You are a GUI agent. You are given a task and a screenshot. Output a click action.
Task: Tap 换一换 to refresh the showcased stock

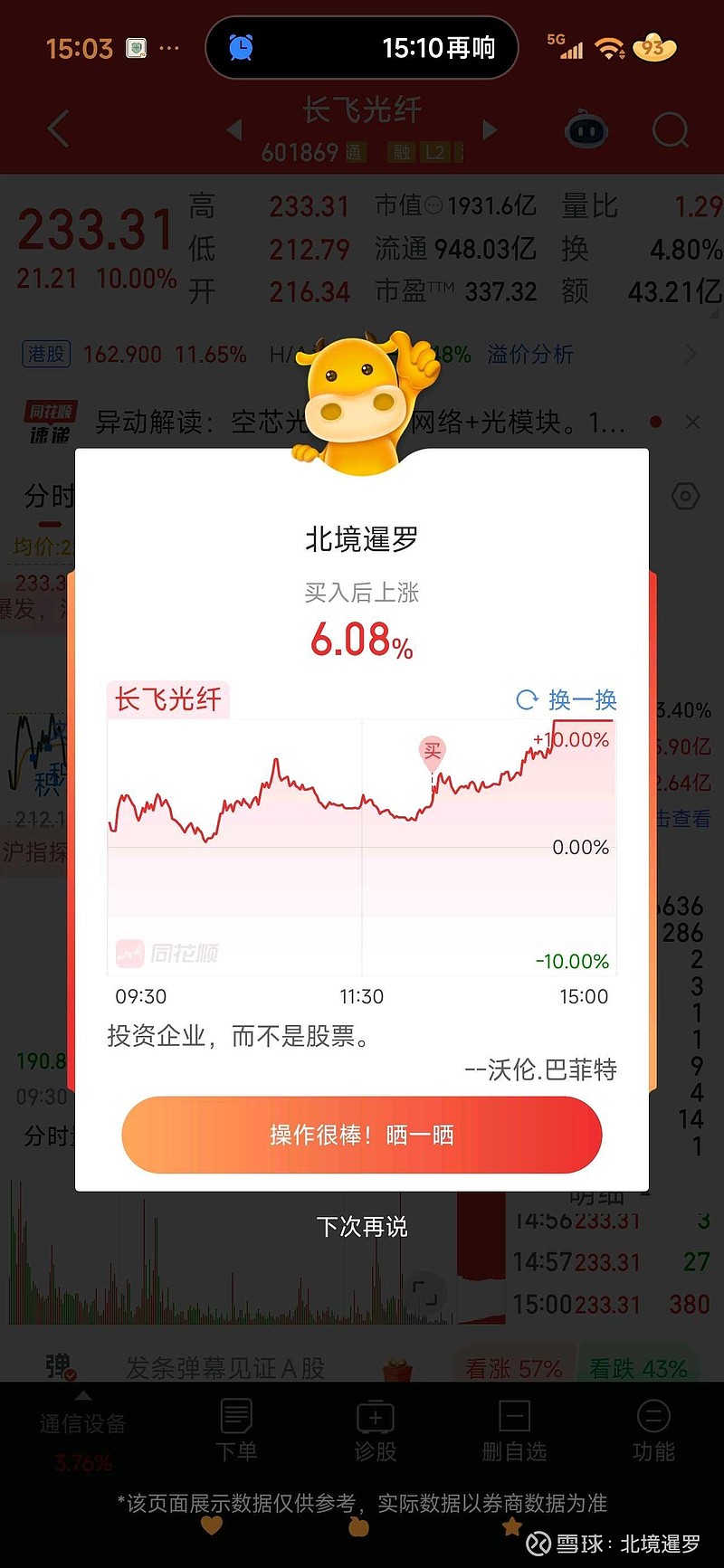[565, 700]
